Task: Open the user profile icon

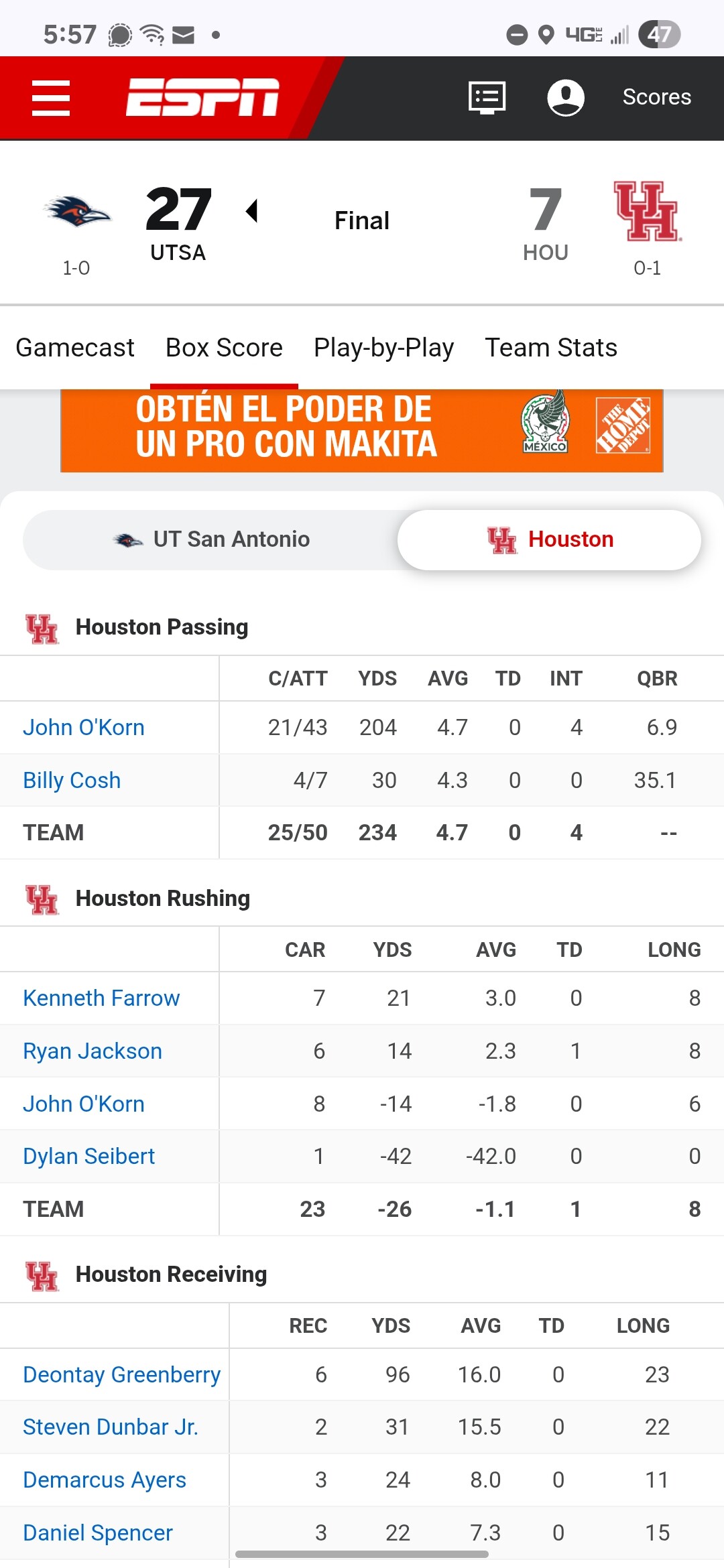Action: (x=566, y=98)
